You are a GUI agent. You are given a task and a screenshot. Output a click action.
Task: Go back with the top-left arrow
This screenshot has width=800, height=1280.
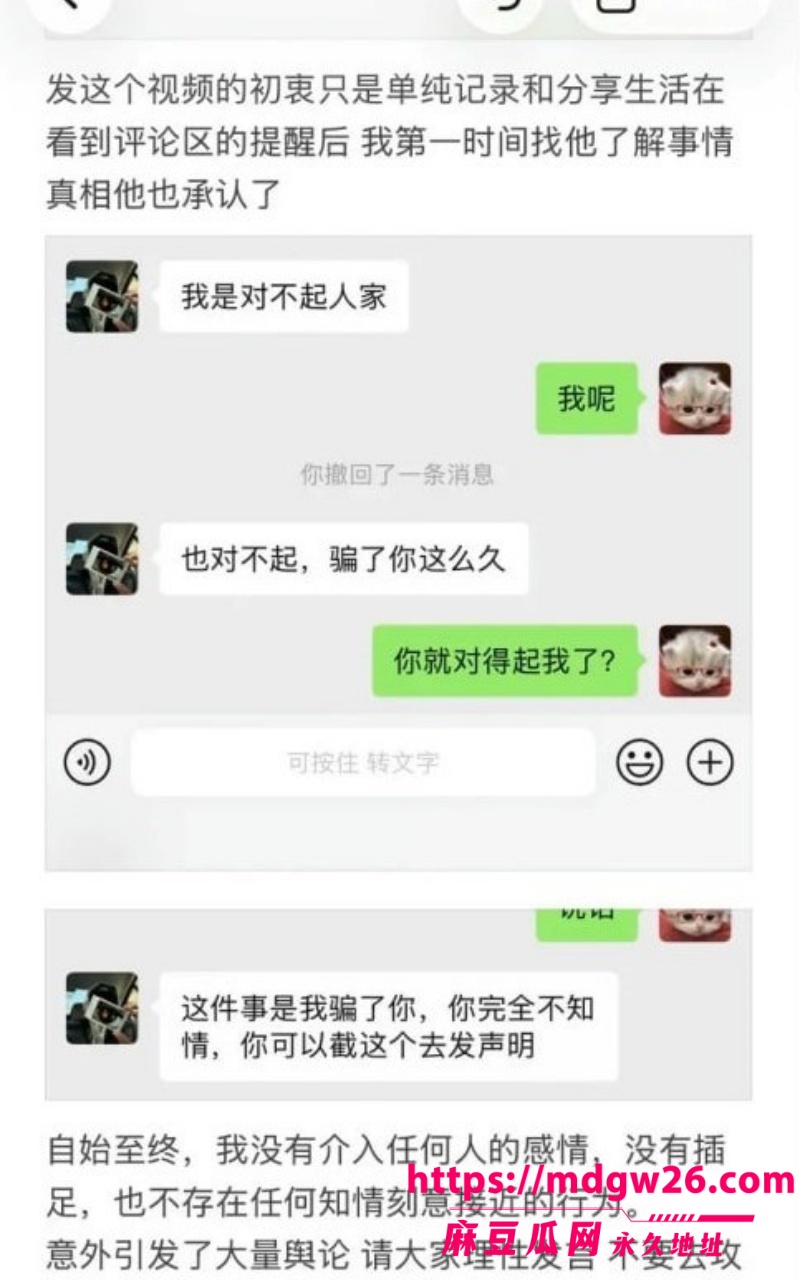(x=70, y=6)
